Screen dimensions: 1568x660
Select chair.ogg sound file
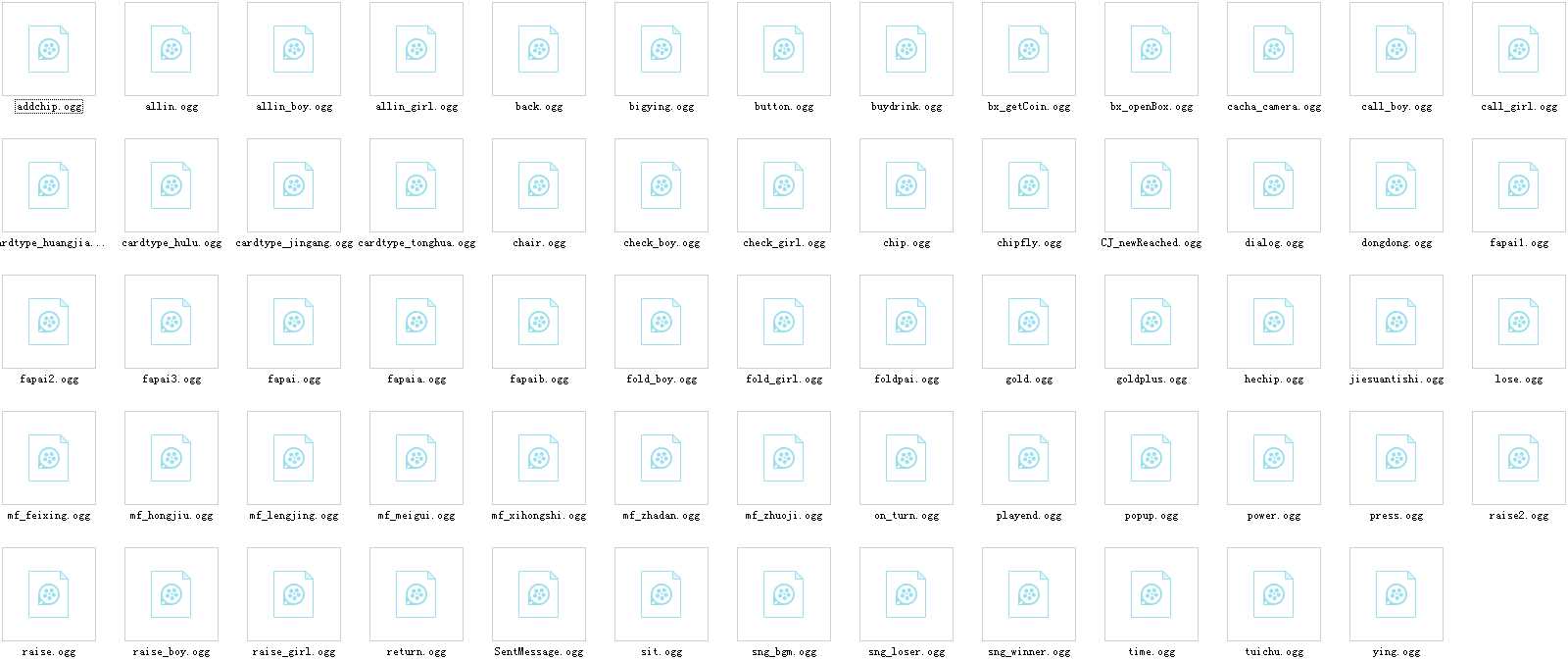pyautogui.click(x=539, y=185)
